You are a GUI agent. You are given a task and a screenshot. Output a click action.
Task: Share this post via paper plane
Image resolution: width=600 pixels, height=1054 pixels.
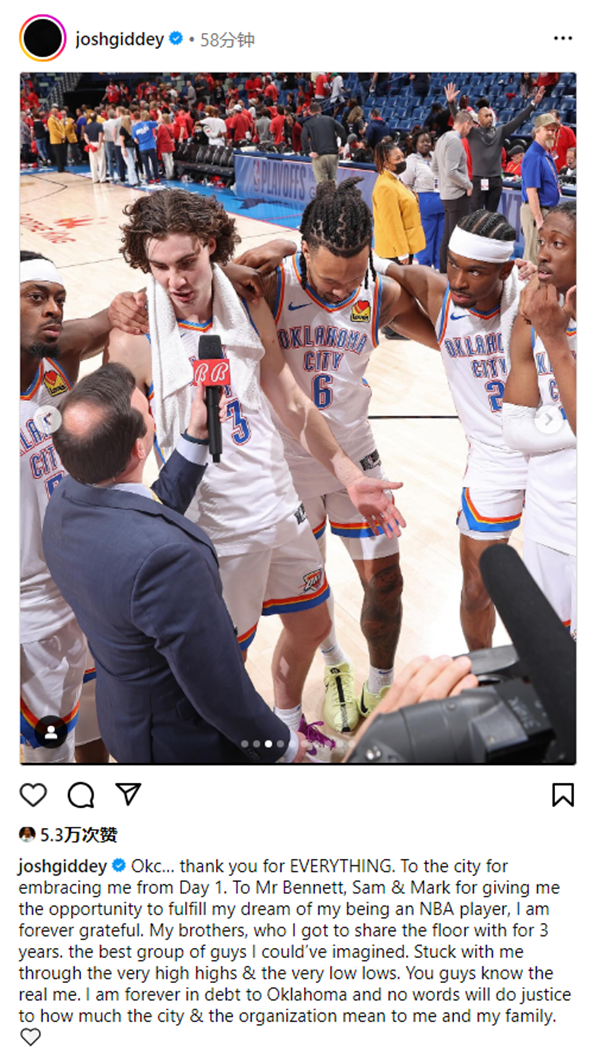click(128, 794)
